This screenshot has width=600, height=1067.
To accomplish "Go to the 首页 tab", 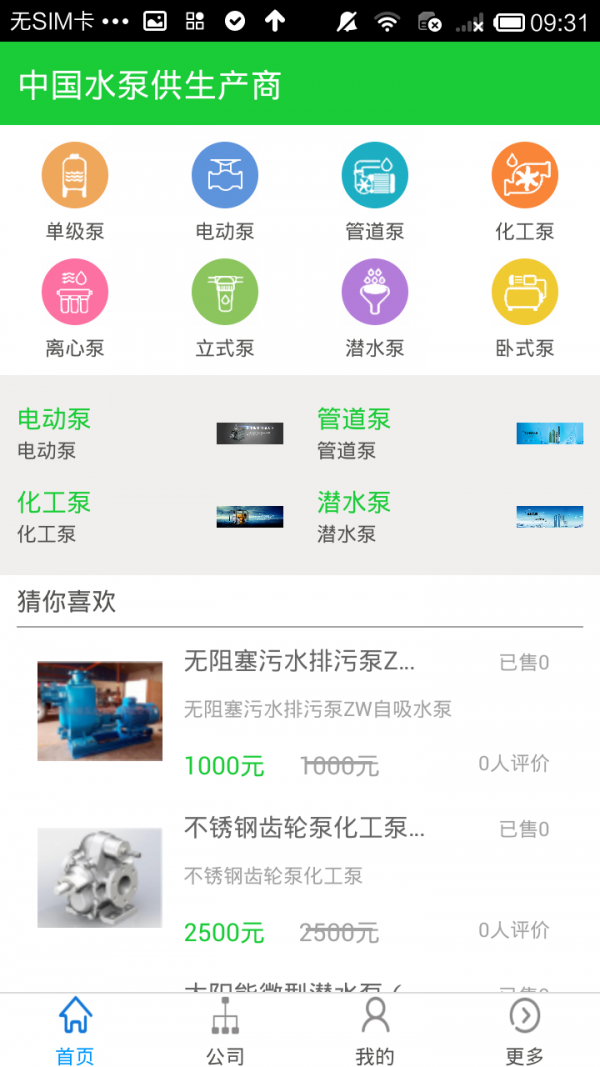I will (x=75, y=1030).
